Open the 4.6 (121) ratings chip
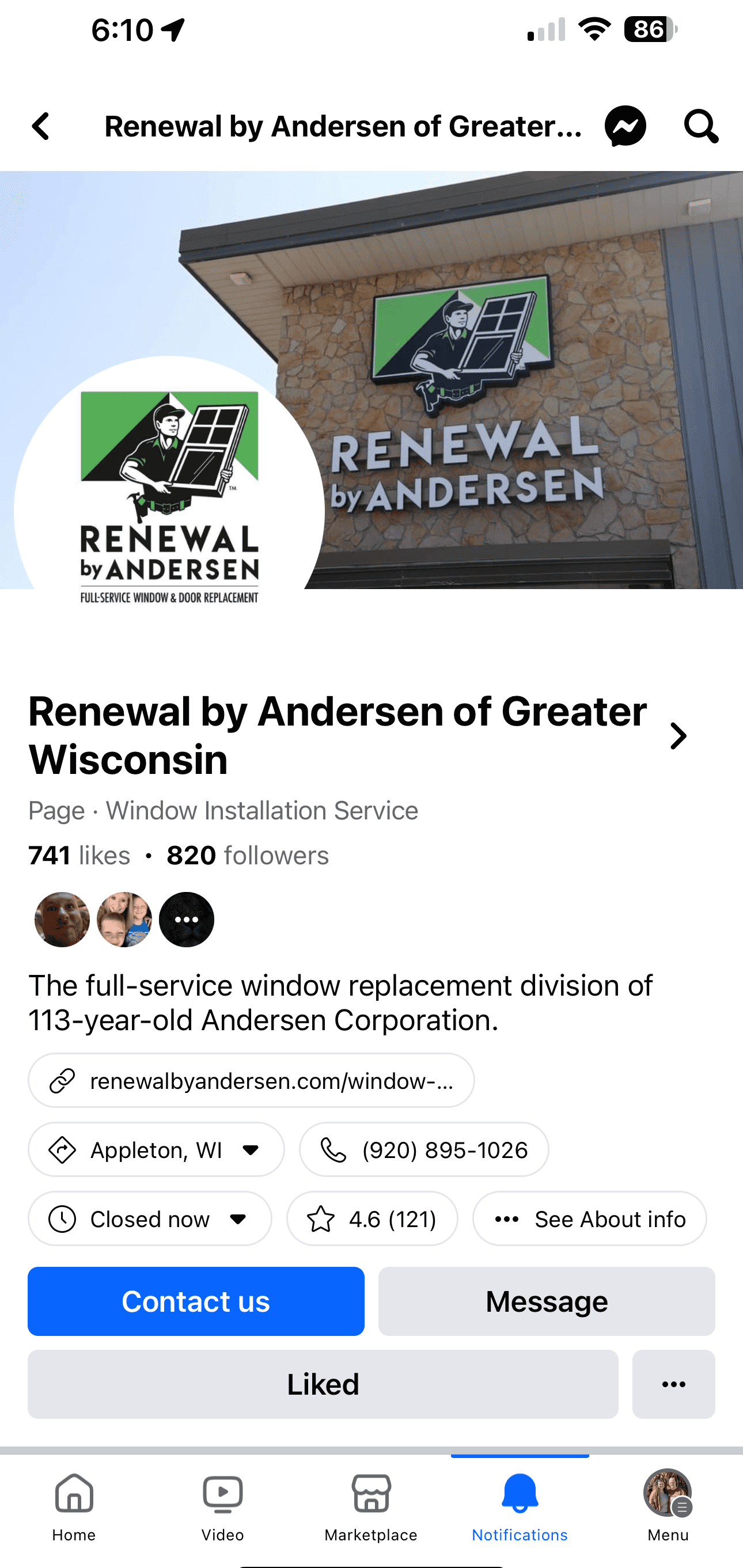This screenshot has width=743, height=1568. point(372,1219)
